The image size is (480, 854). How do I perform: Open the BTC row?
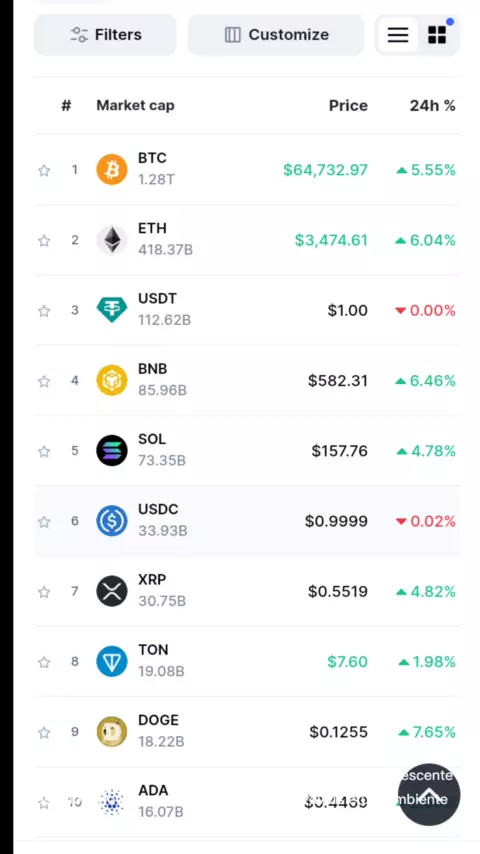[x=247, y=170]
